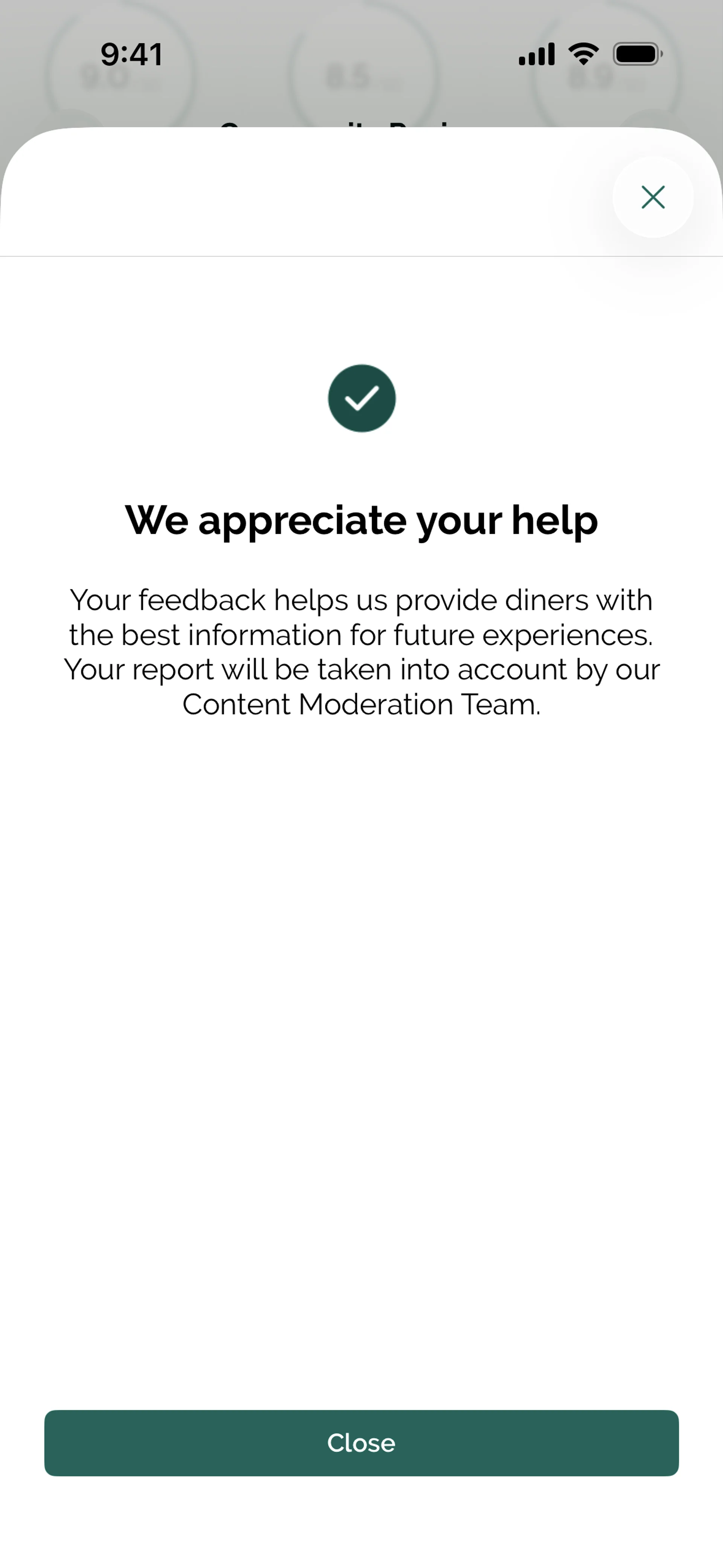This screenshot has width=723, height=1568.
Task: Dismiss the sheet with the X icon
Action: pyautogui.click(x=653, y=197)
